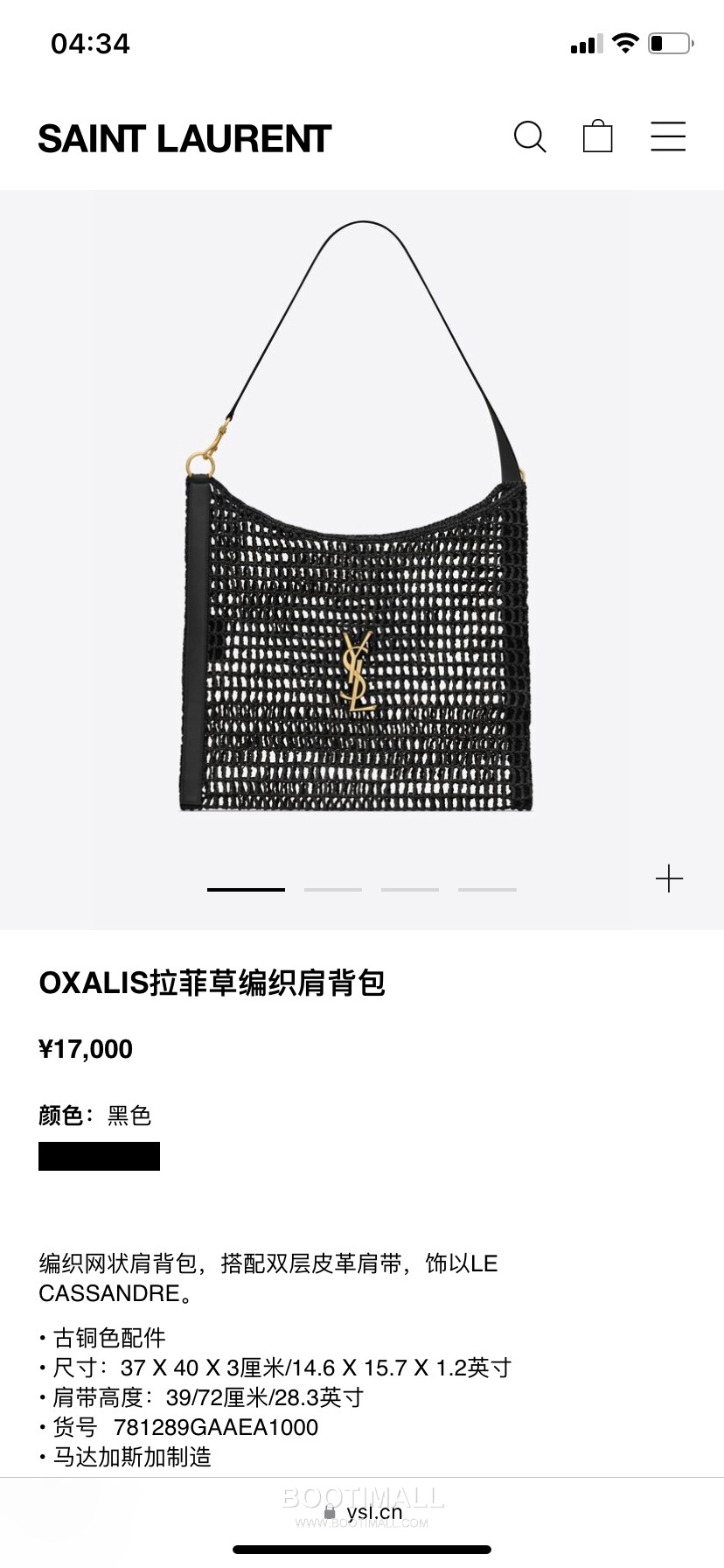Expand product view with the plus button

point(669,879)
